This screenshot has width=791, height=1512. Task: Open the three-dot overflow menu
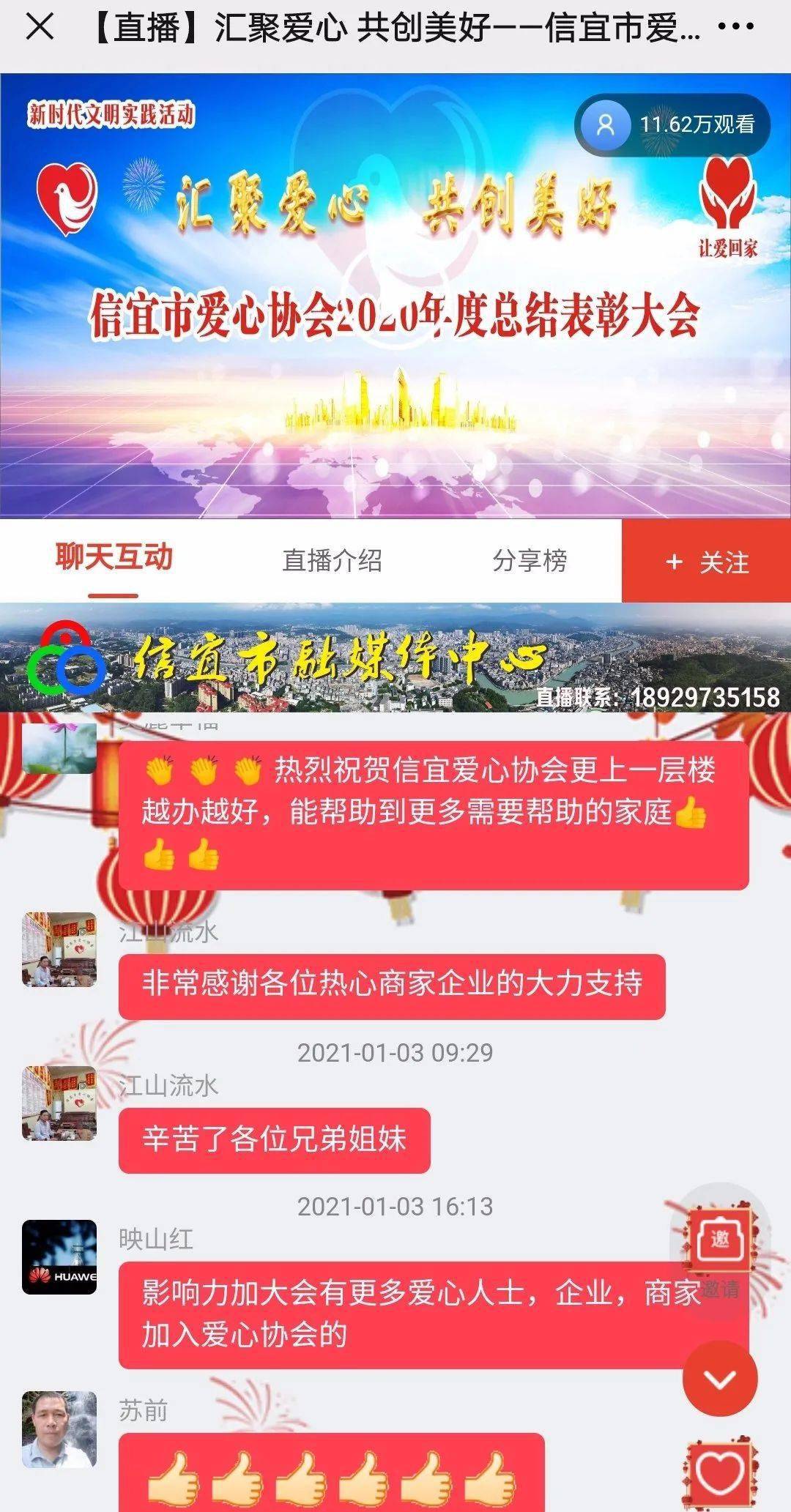point(735,28)
